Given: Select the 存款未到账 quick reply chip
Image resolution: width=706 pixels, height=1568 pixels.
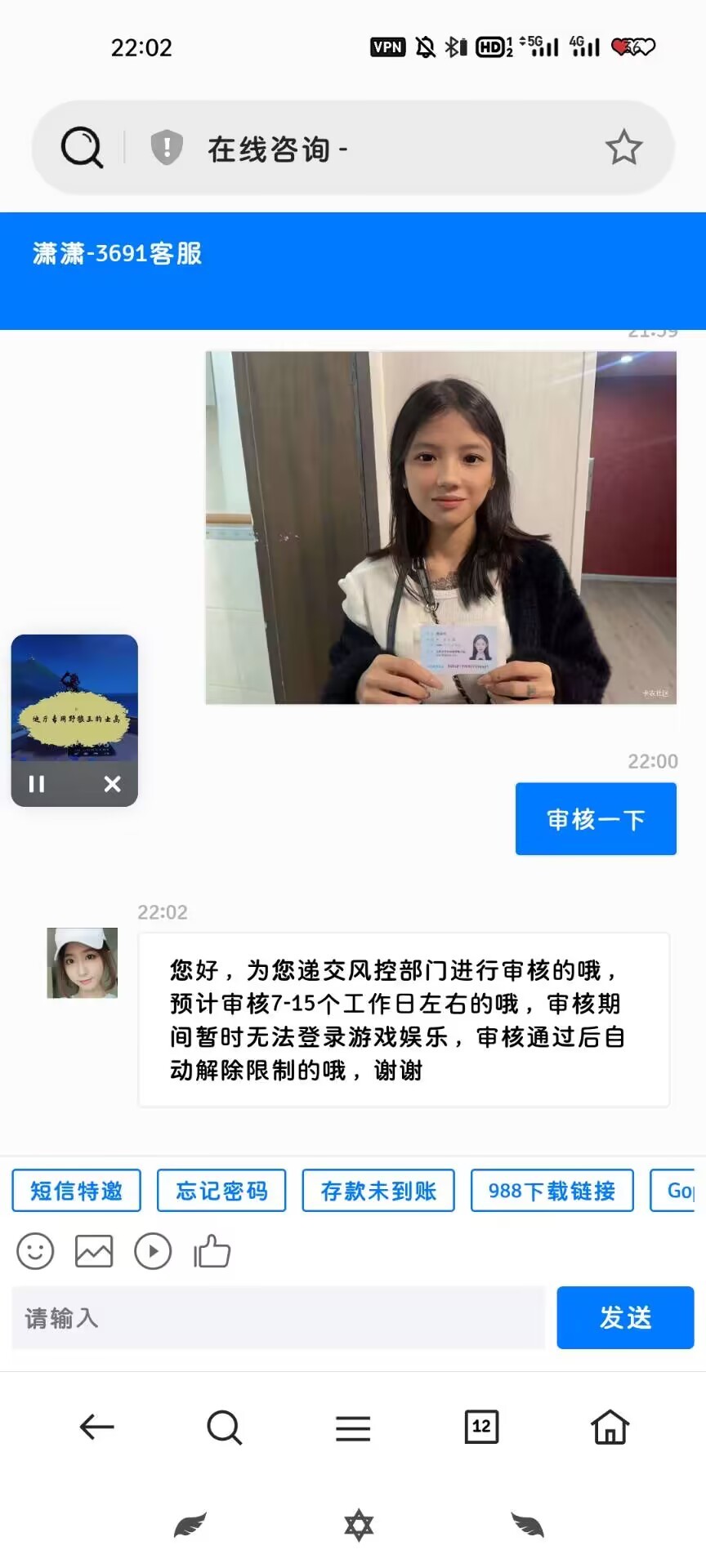Looking at the screenshot, I should pos(378,1191).
